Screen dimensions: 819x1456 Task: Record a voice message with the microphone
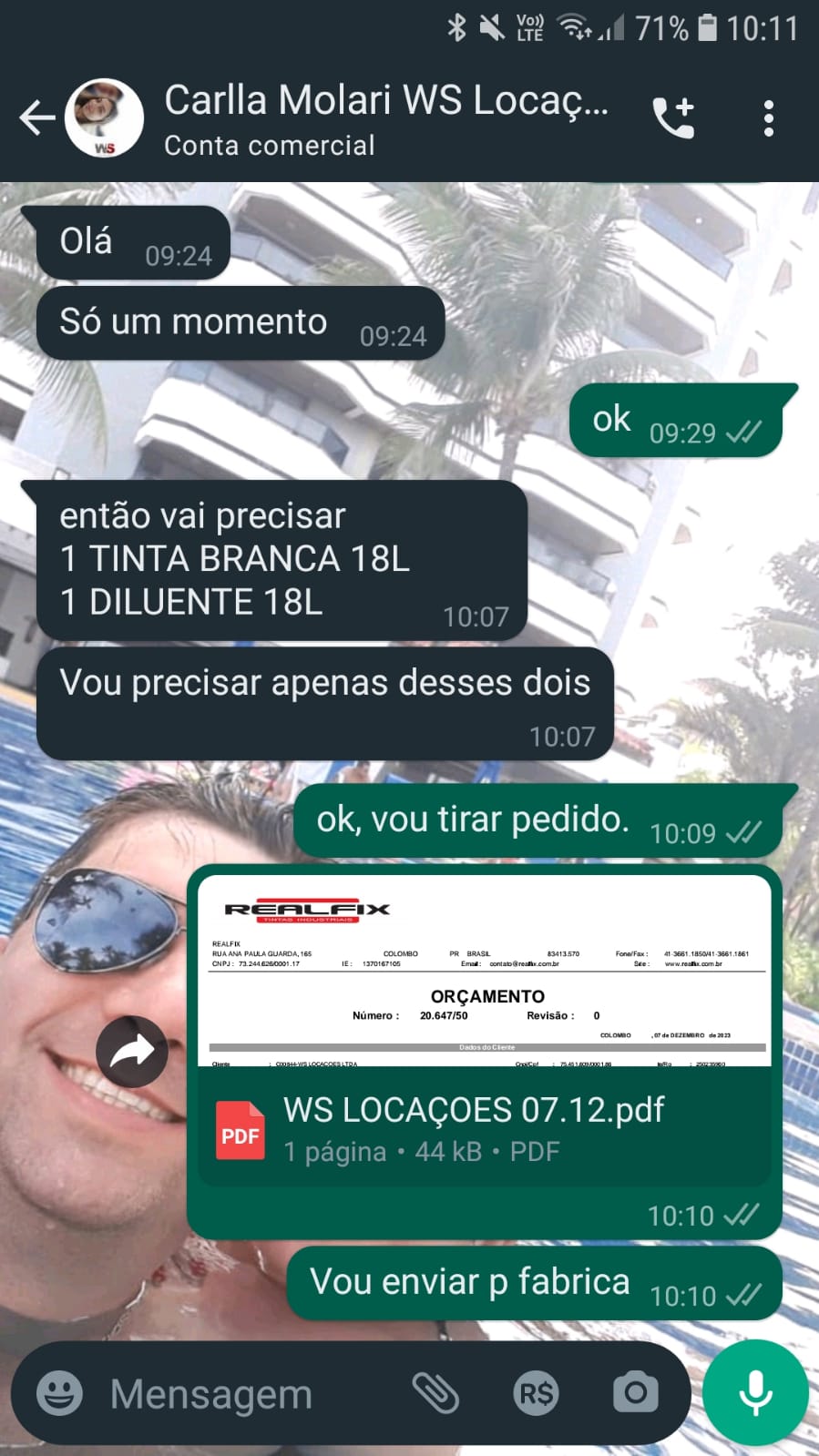click(x=755, y=1393)
